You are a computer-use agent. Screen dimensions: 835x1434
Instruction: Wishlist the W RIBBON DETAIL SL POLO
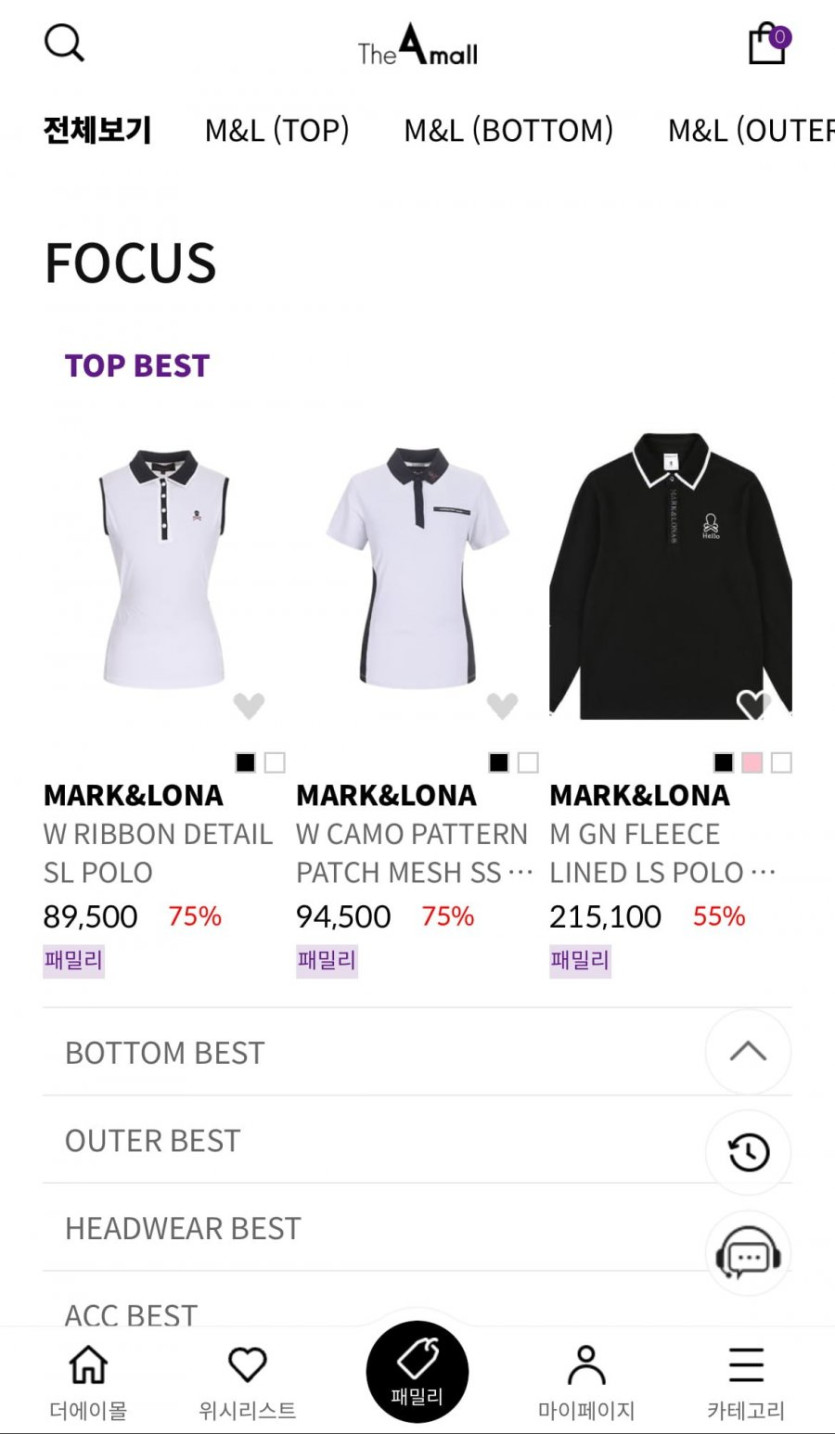tap(249, 706)
